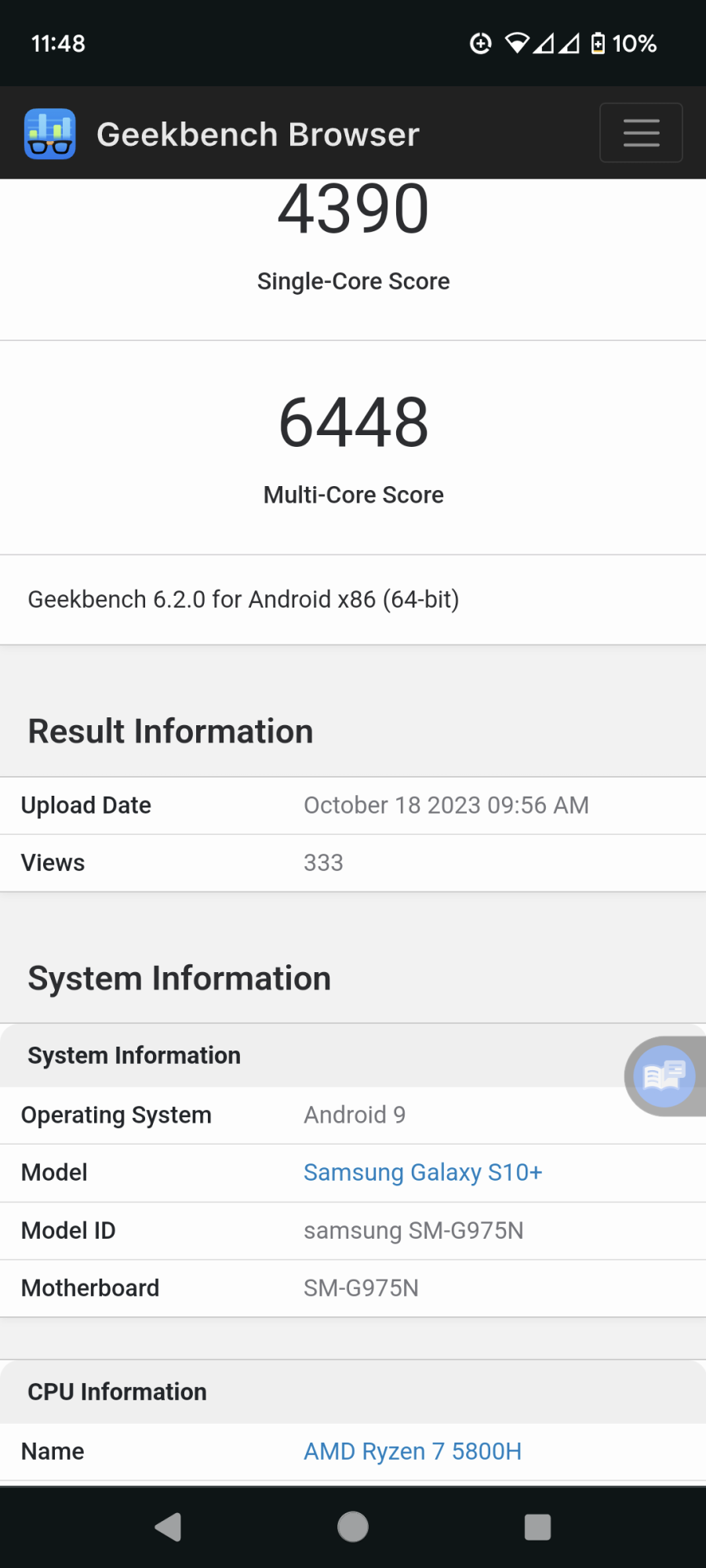Image resolution: width=706 pixels, height=1568 pixels.
Task: Open the AMD Ryzen 7 5800H link
Action: [x=413, y=1451]
